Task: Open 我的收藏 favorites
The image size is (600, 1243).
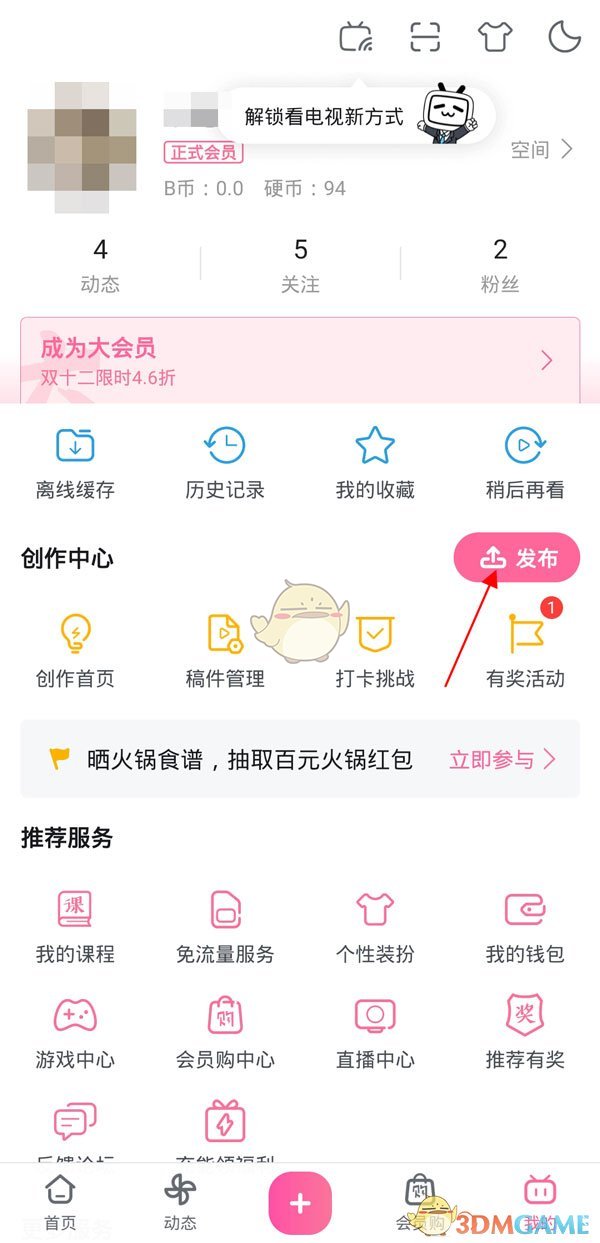Action: coord(375,463)
